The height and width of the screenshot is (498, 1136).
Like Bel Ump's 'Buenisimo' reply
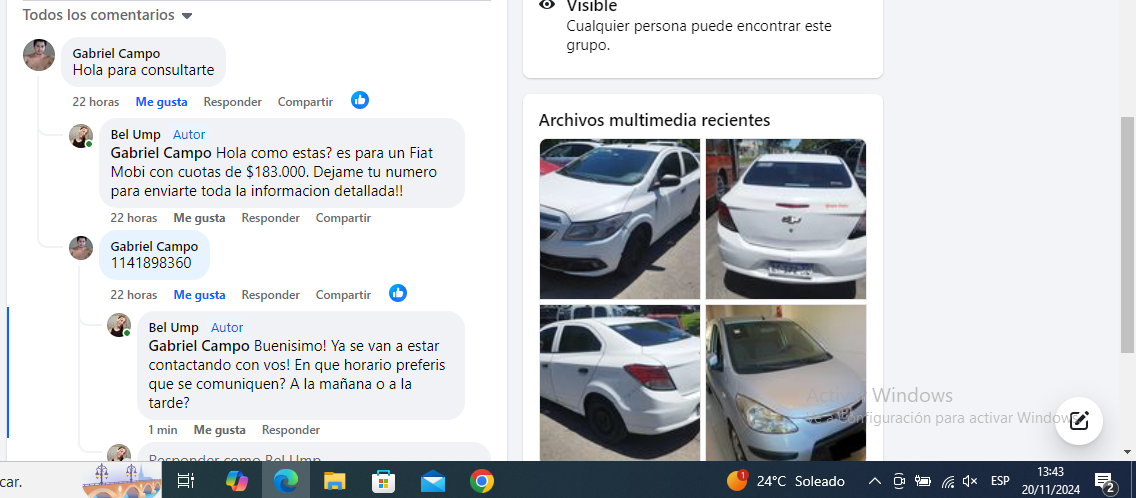[x=219, y=430]
